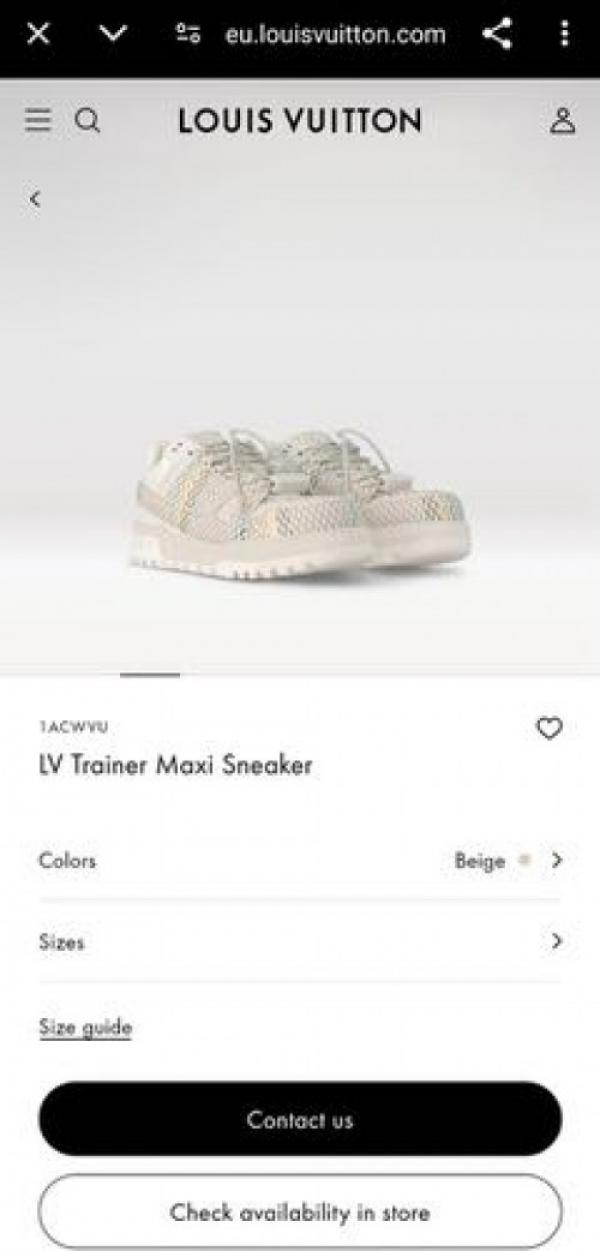Open the account profile icon
The width and height of the screenshot is (600, 1251).
(x=563, y=121)
